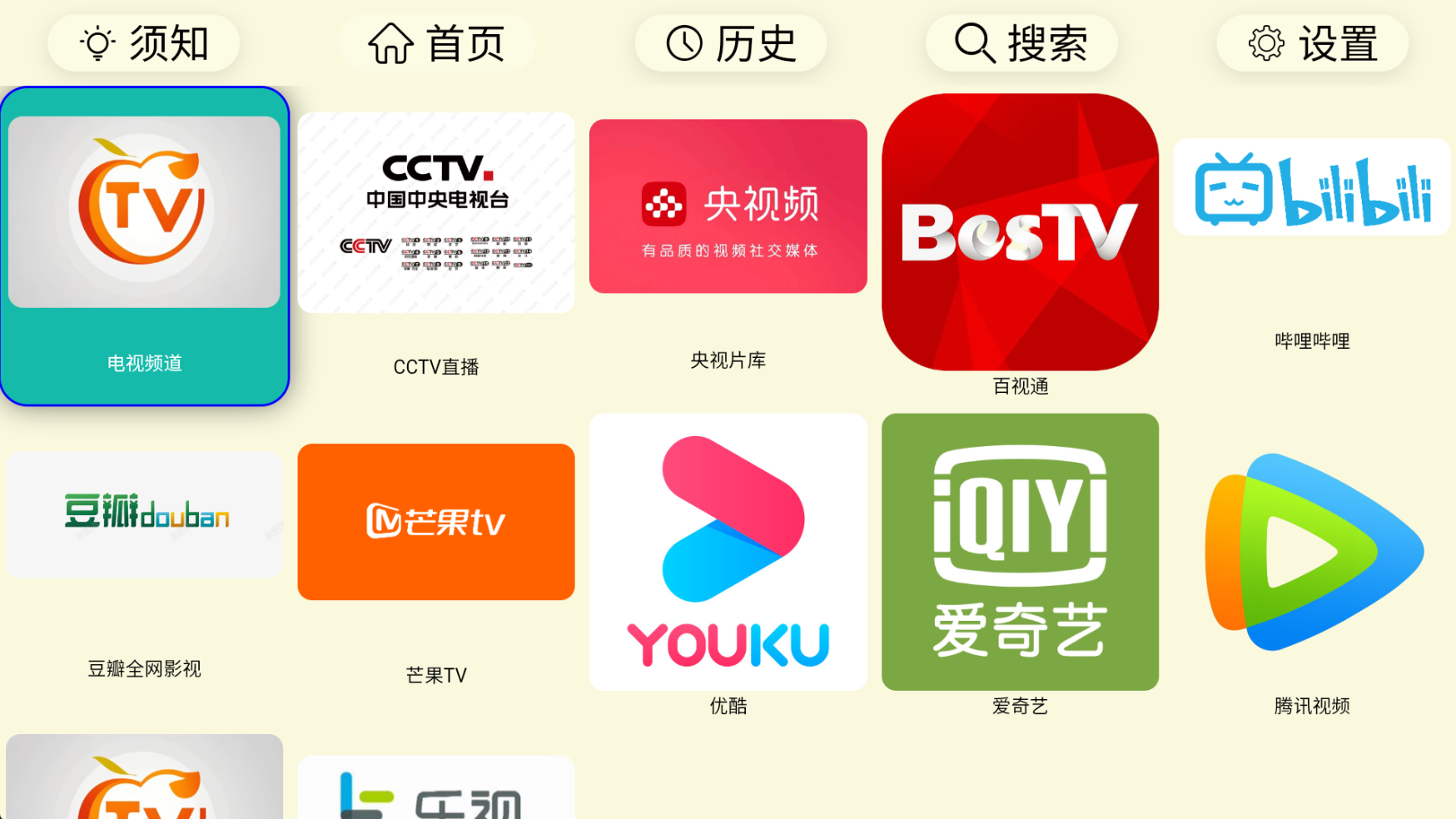Viewport: 1456px width, 819px height.
Task: Open the 搜索 search tab
Action: coord(1021,43)
